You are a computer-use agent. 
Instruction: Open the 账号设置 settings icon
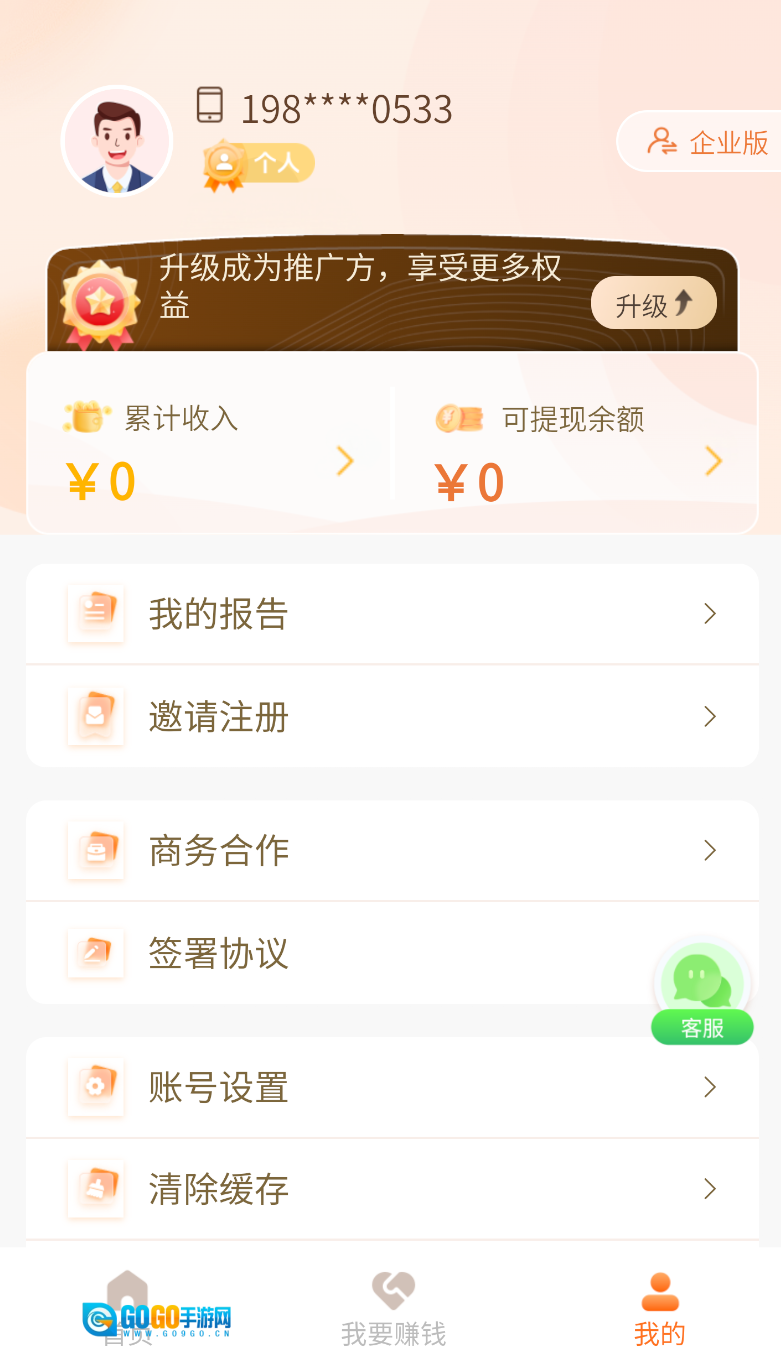96,1086
